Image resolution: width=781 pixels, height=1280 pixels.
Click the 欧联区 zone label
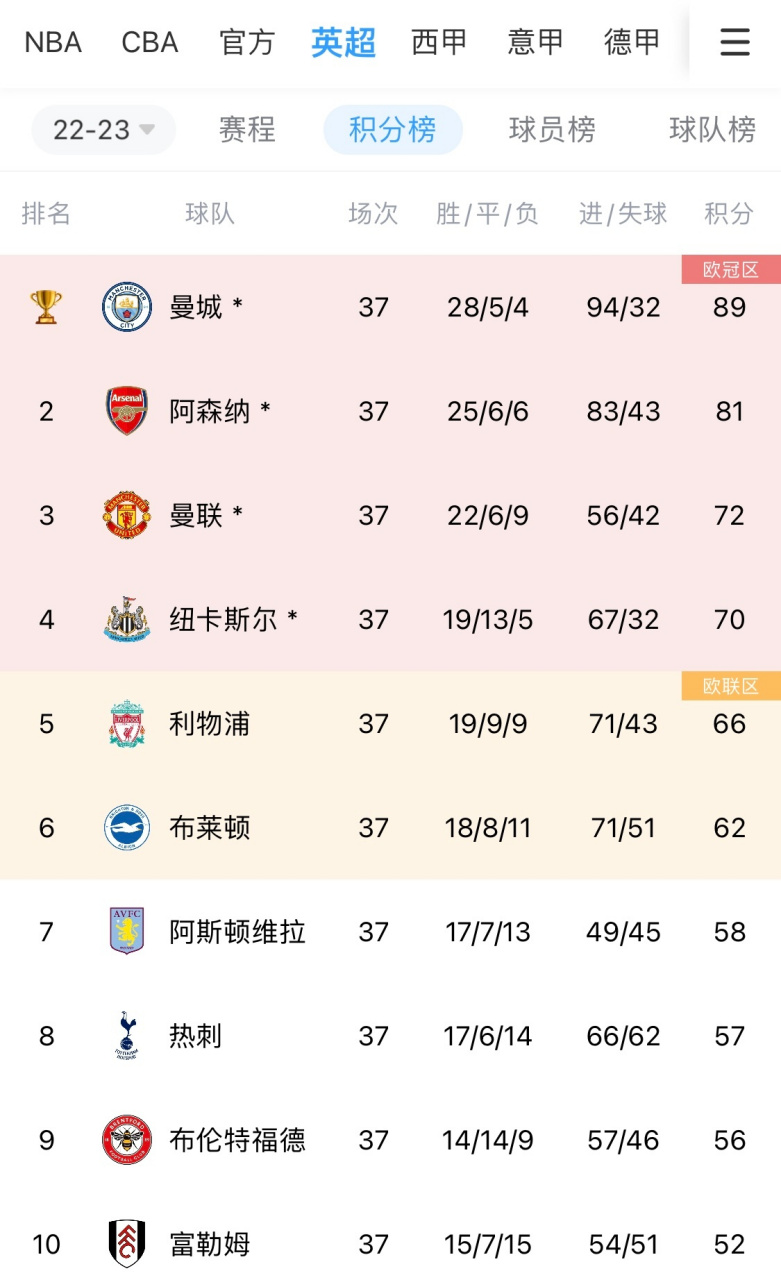tap(730, 686)
